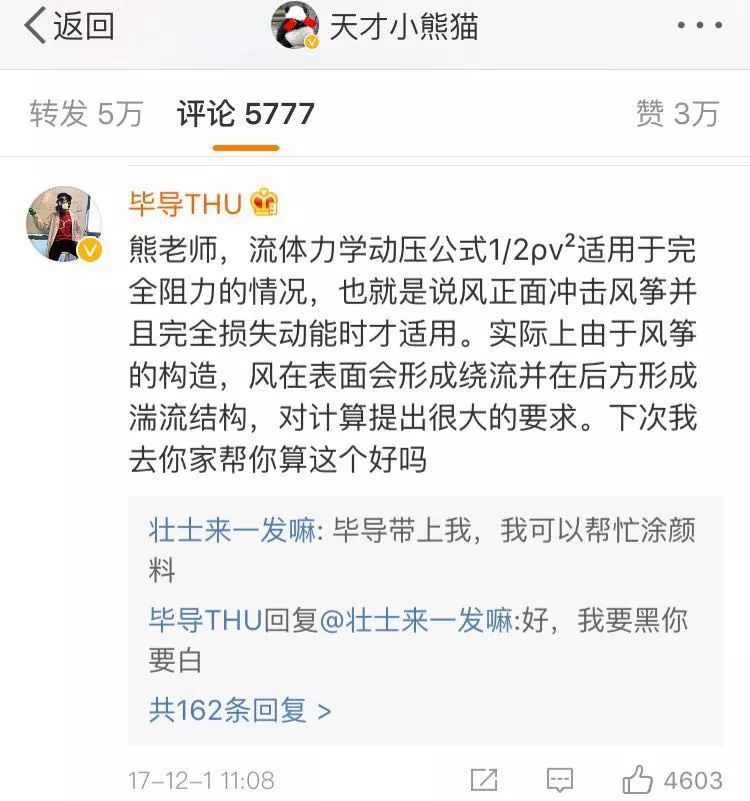This screenshot has height=801, width=750.
Task: Tap the 毕导THU username
Action: pos(186,204)
